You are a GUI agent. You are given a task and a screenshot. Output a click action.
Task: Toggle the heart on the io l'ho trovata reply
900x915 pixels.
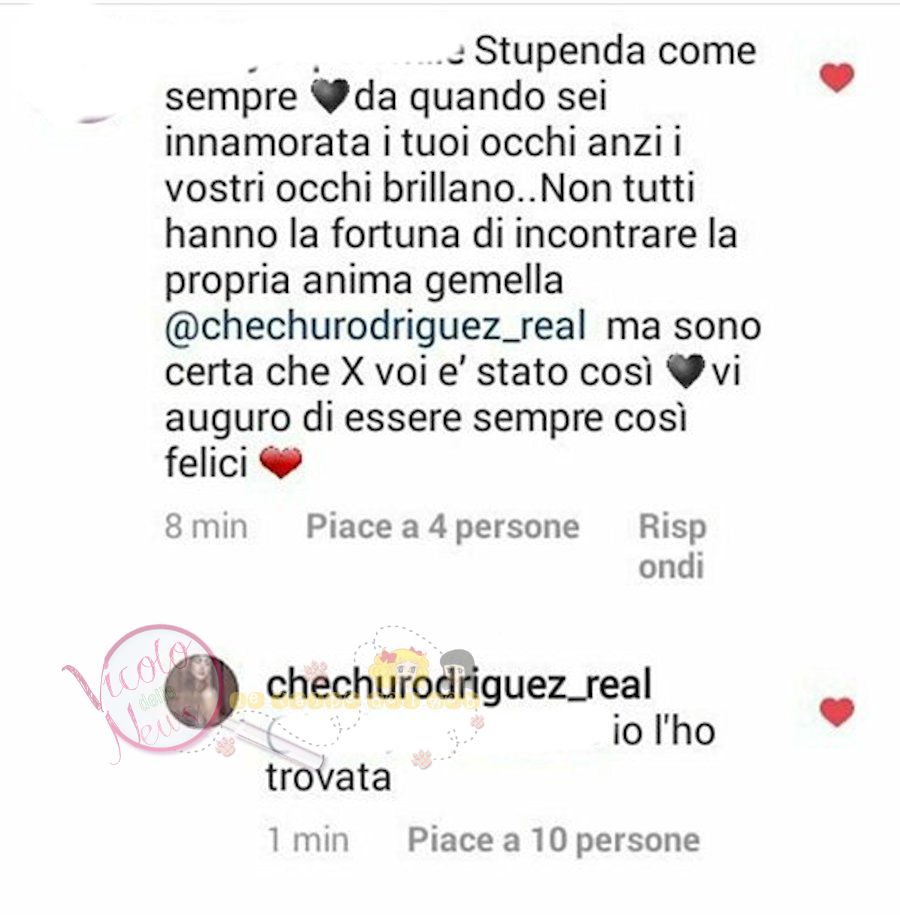point(837,712)
